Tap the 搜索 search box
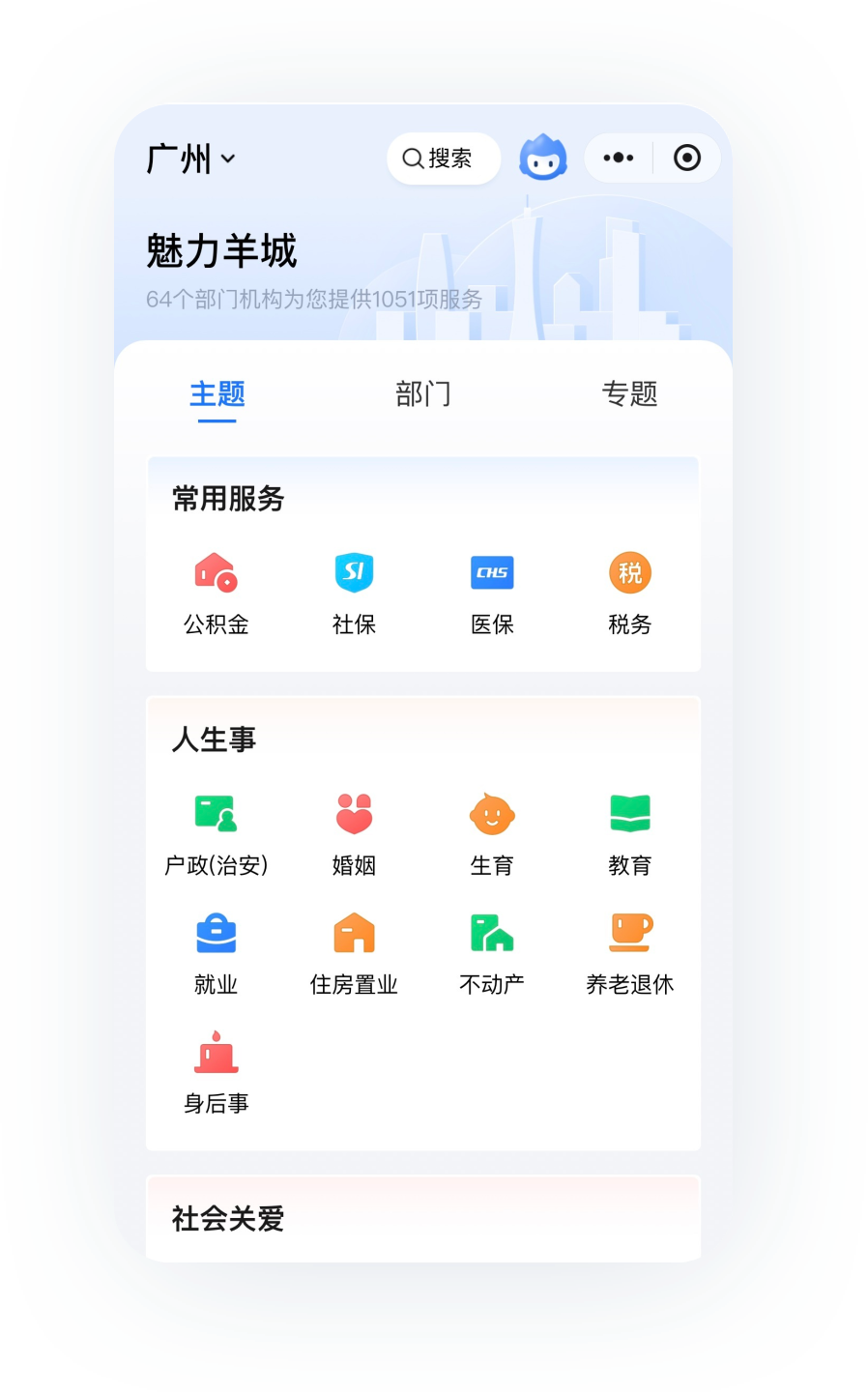 [443, 159]
